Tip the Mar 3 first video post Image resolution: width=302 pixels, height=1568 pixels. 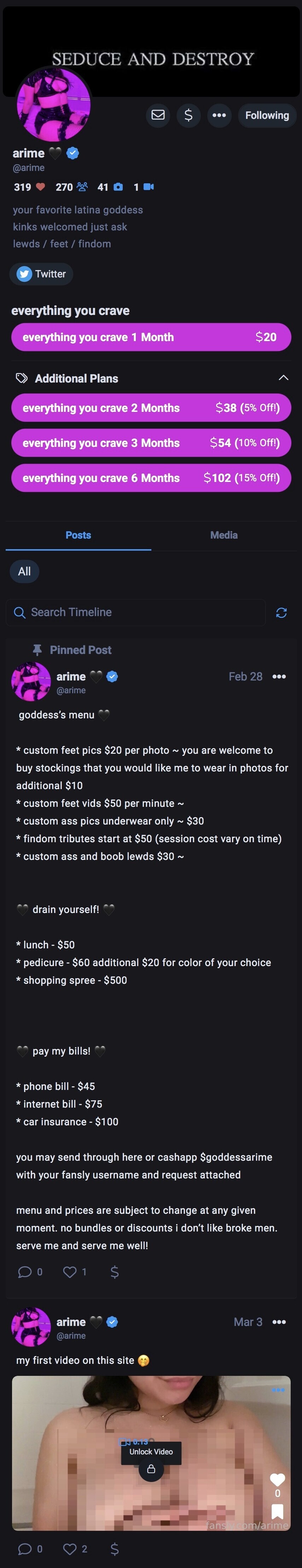pyautogui.click(x=115, y=1549)
